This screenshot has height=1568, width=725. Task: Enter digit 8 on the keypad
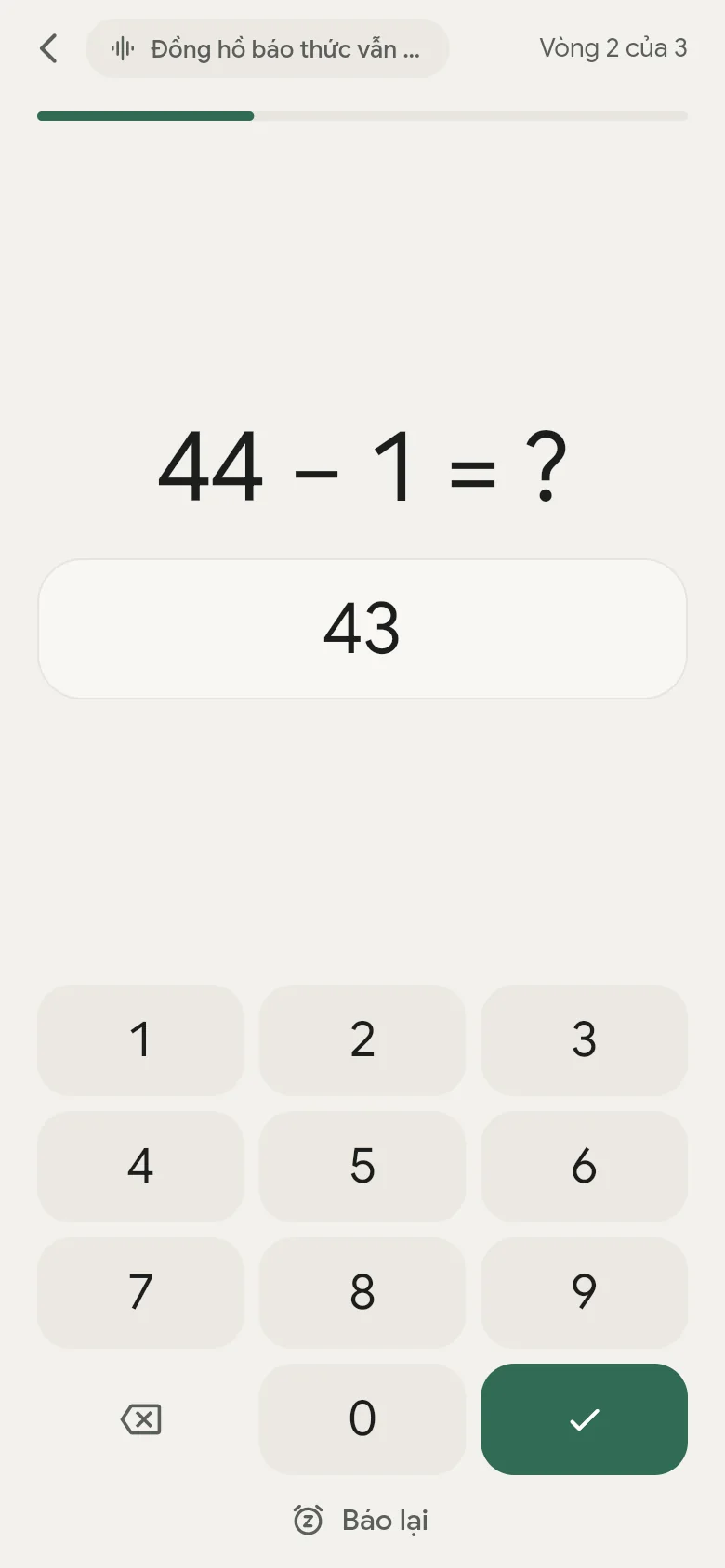[362, 1292]
